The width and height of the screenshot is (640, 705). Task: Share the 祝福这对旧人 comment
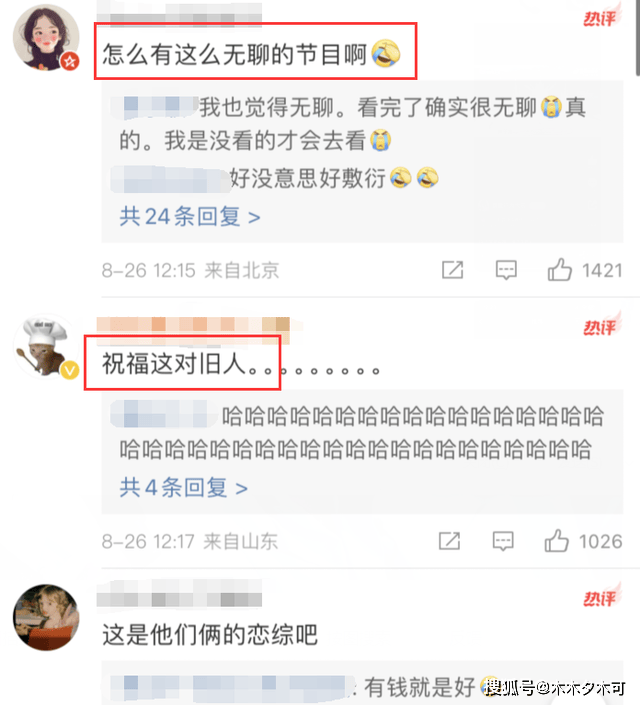click(452, 541)
